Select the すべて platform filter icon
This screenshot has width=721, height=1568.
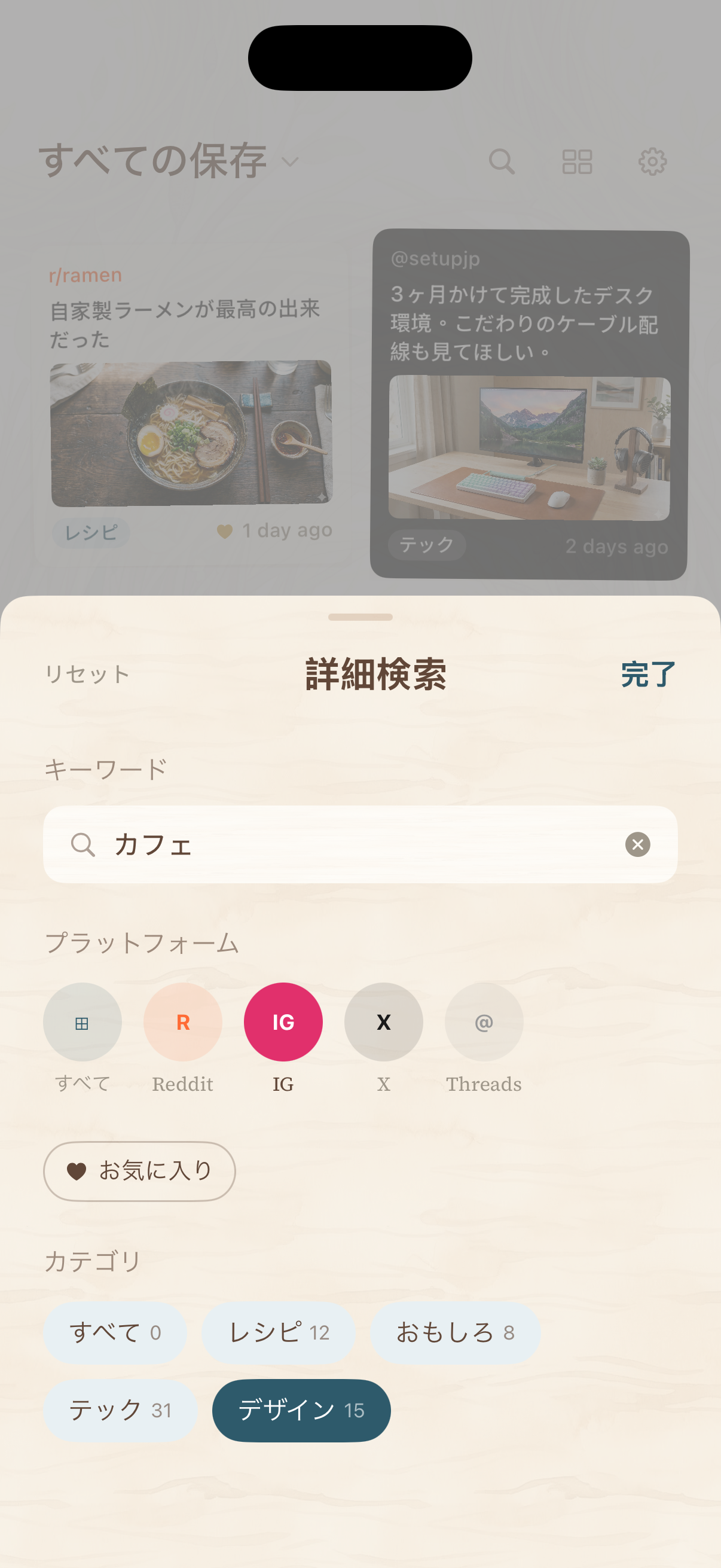(x=82, y=1022)
